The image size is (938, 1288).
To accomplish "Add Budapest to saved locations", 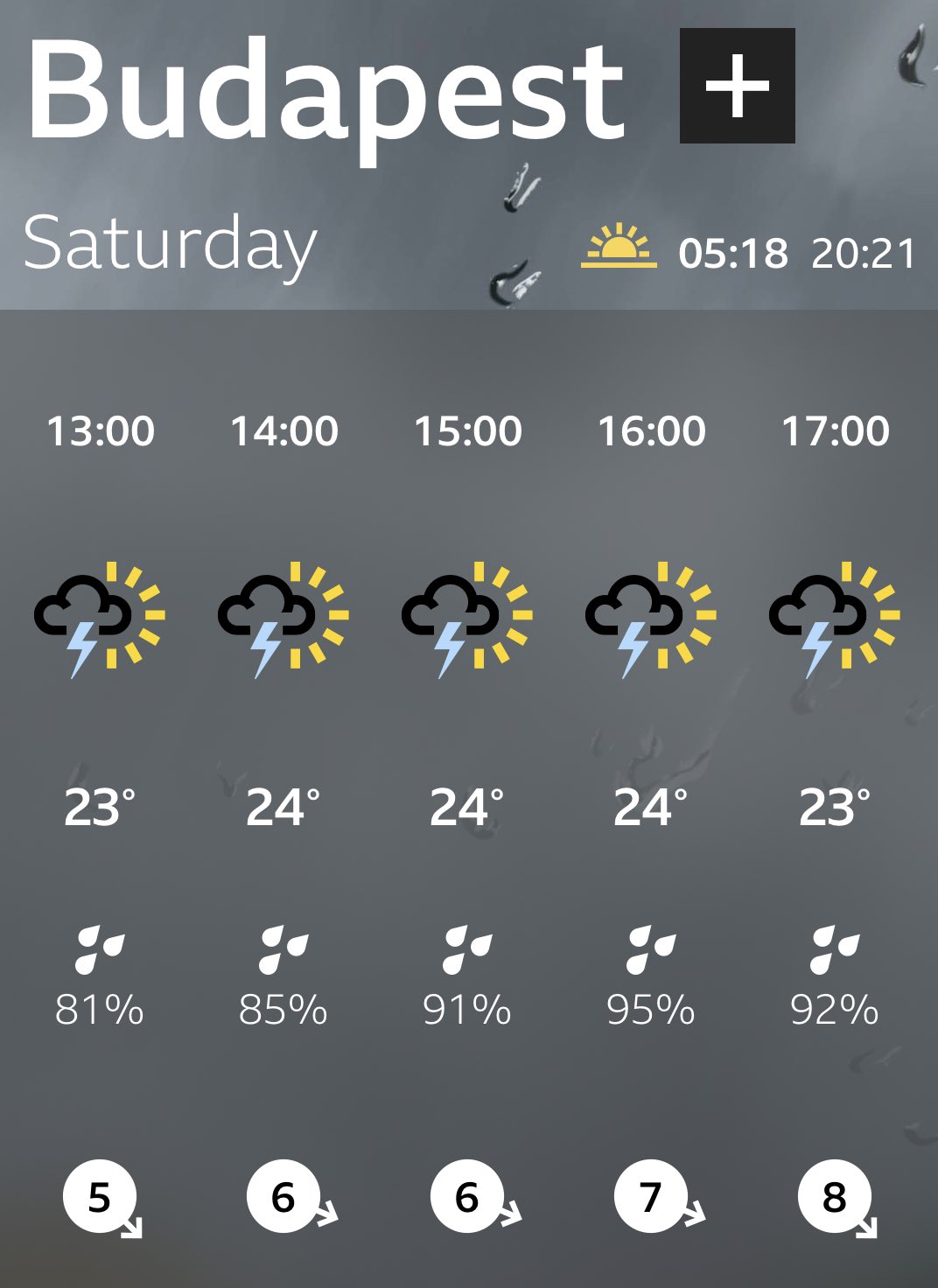I will pos(737,86).
